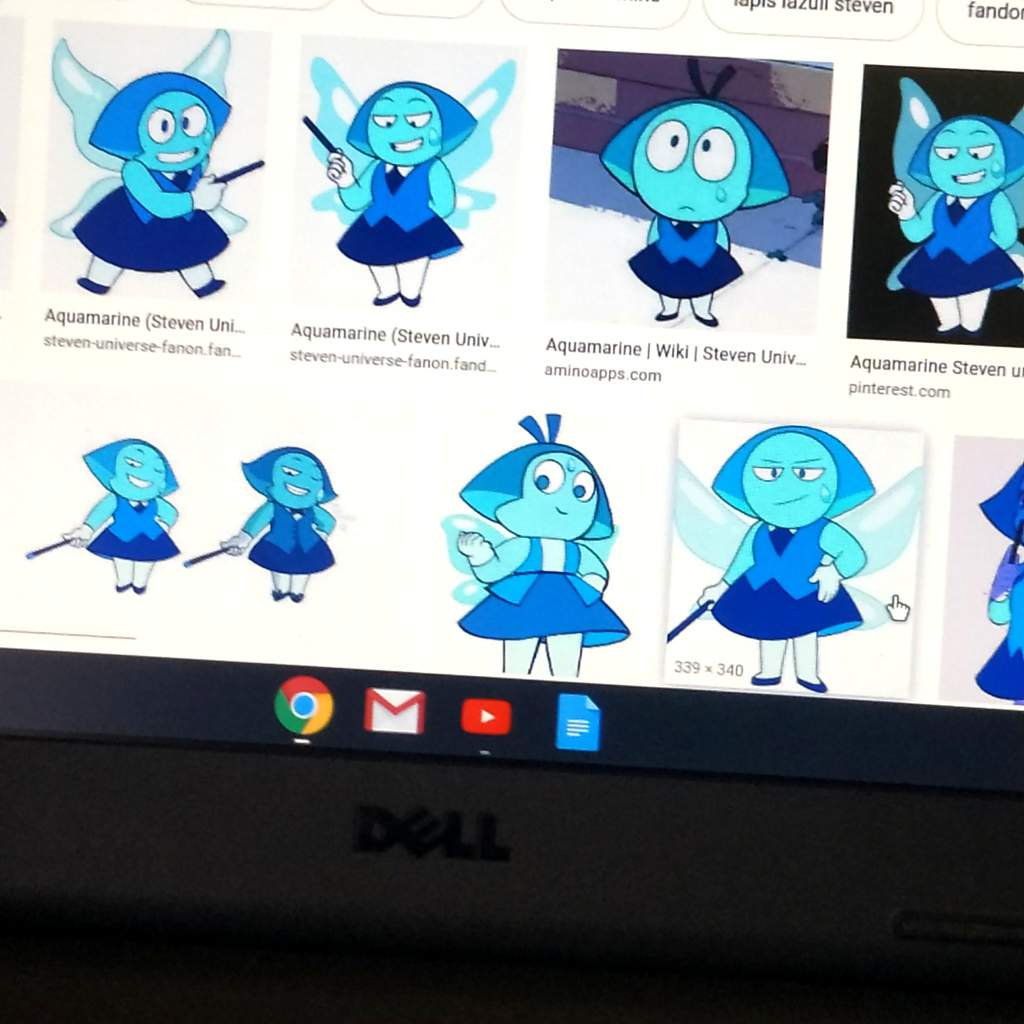
Task: Open the Aquamarine with hair bow winking image
Action: point(540,550)
